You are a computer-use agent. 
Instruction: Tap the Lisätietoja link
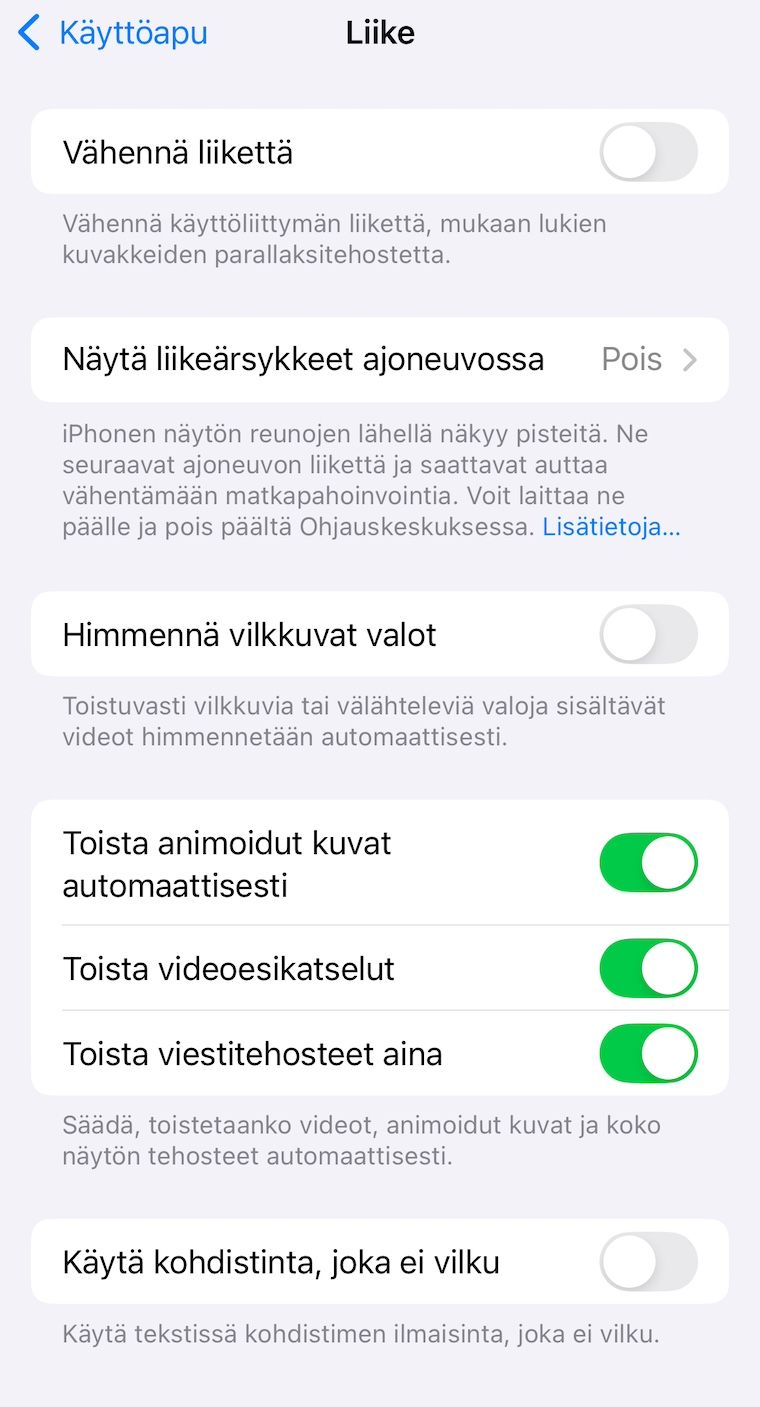pyautogui.click(x=611, y=527)
